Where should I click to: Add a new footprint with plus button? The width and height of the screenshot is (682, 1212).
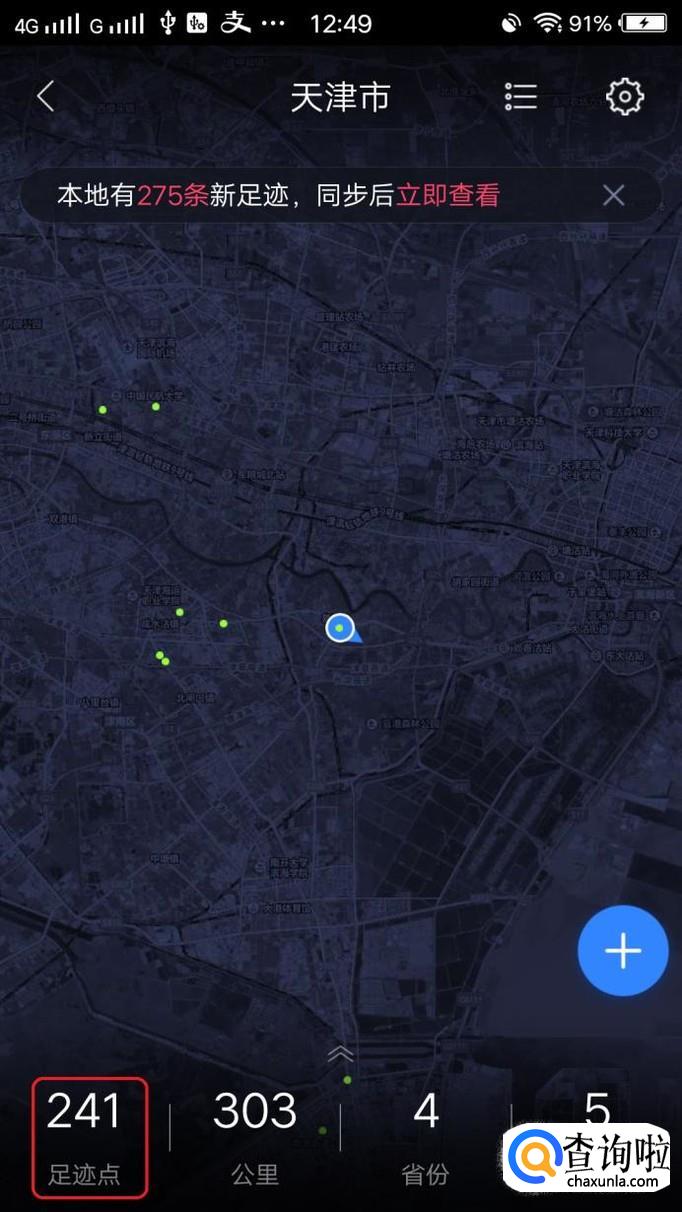click(622, 950)
